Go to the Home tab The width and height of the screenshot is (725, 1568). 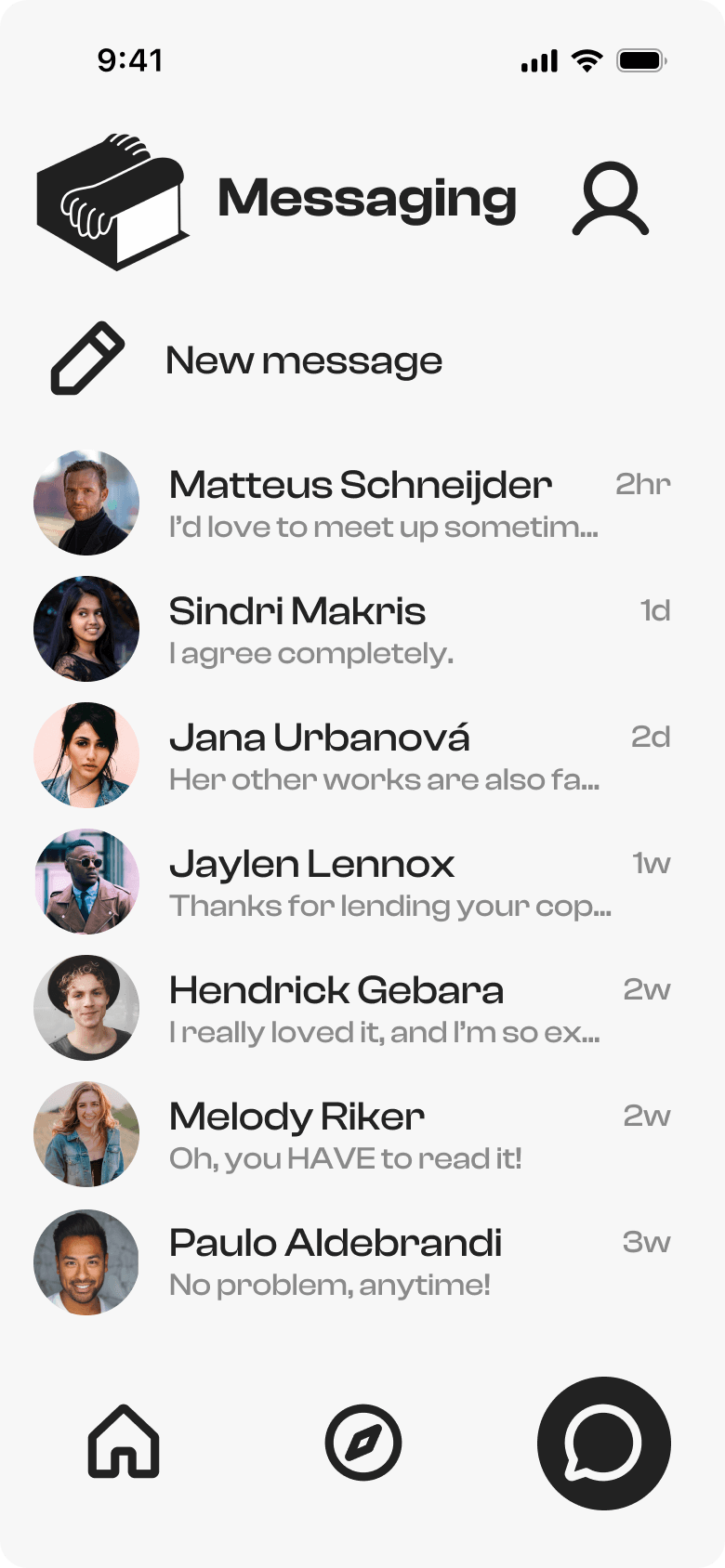(x=124, y=1443)
